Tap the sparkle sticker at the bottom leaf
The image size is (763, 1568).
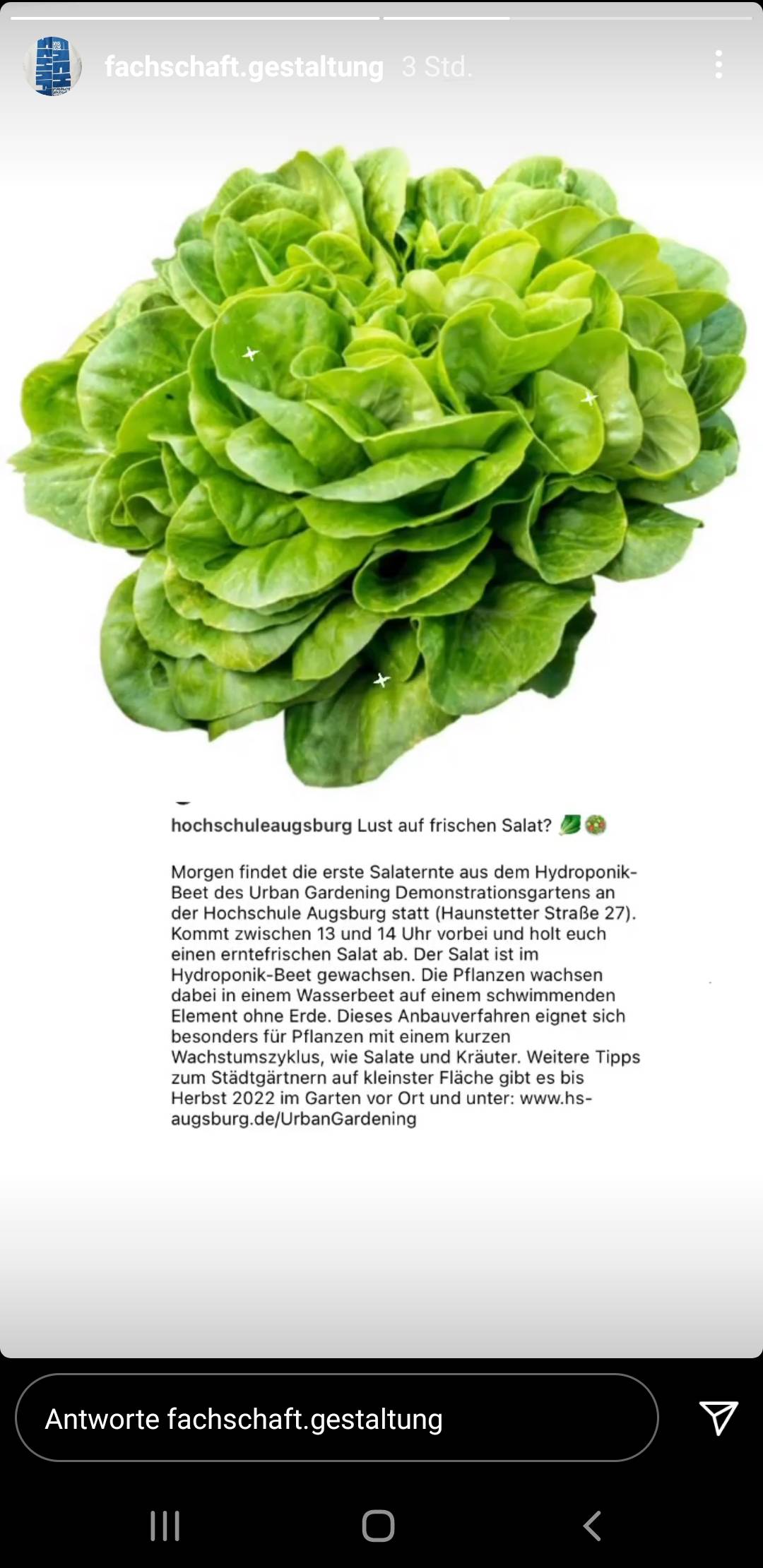pyautogui.click(x=381, y=679)
